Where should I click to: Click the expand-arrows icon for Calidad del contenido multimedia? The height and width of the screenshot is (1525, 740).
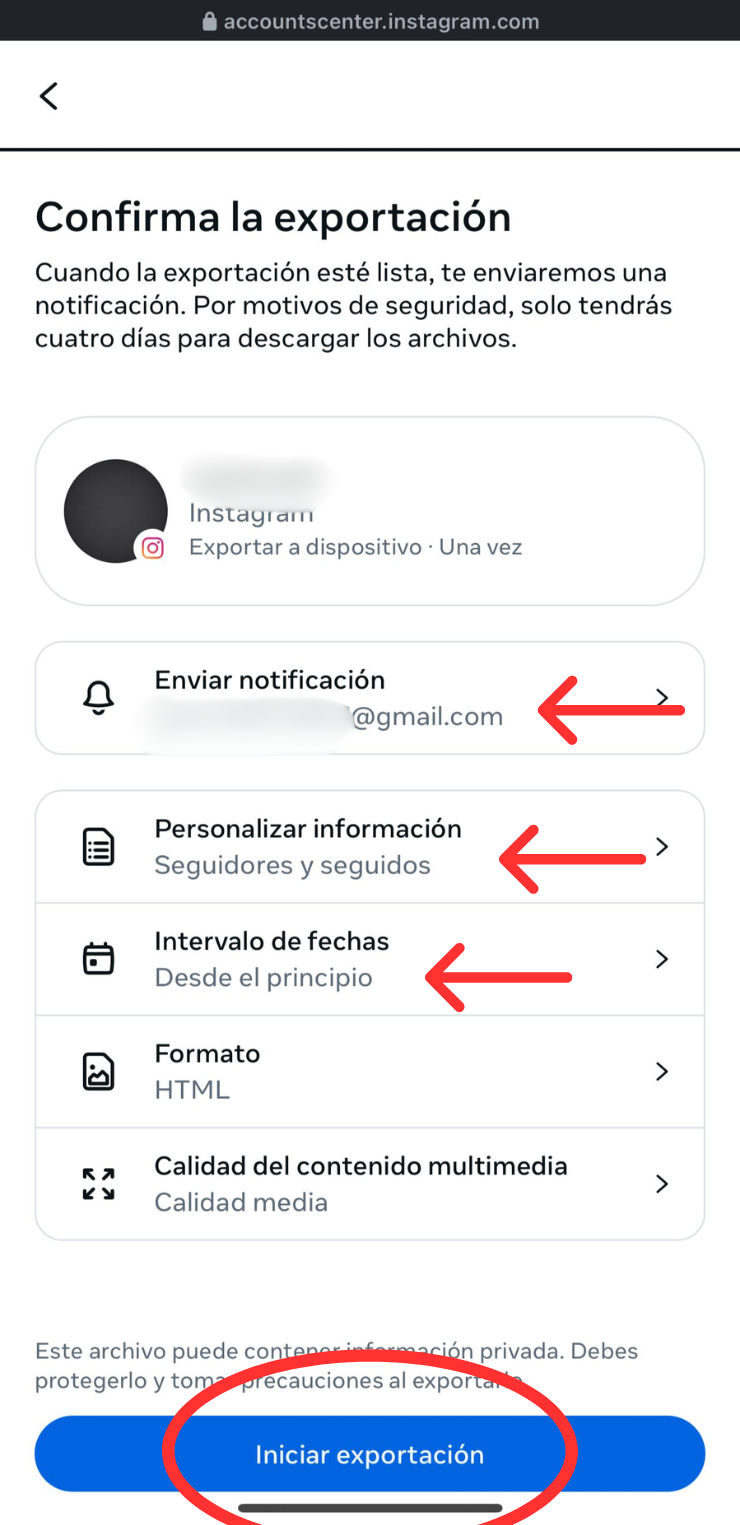[98, 1183]
